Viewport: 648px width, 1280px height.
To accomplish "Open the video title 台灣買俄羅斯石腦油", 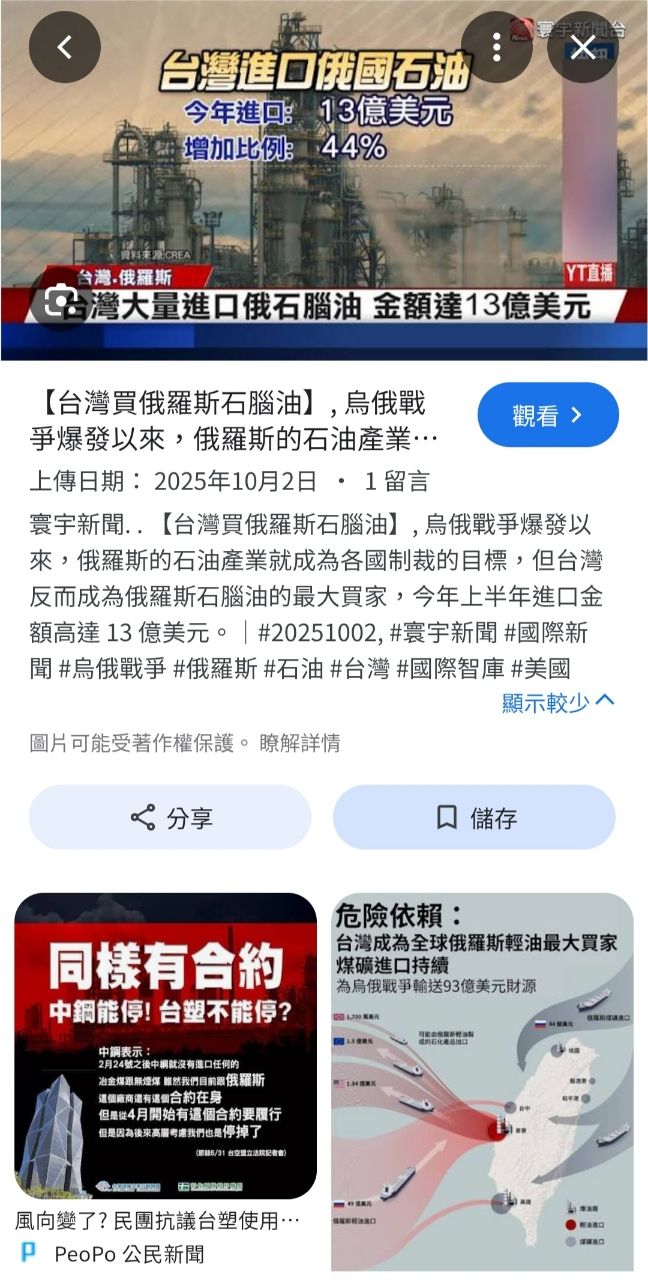I will (235, 421).
